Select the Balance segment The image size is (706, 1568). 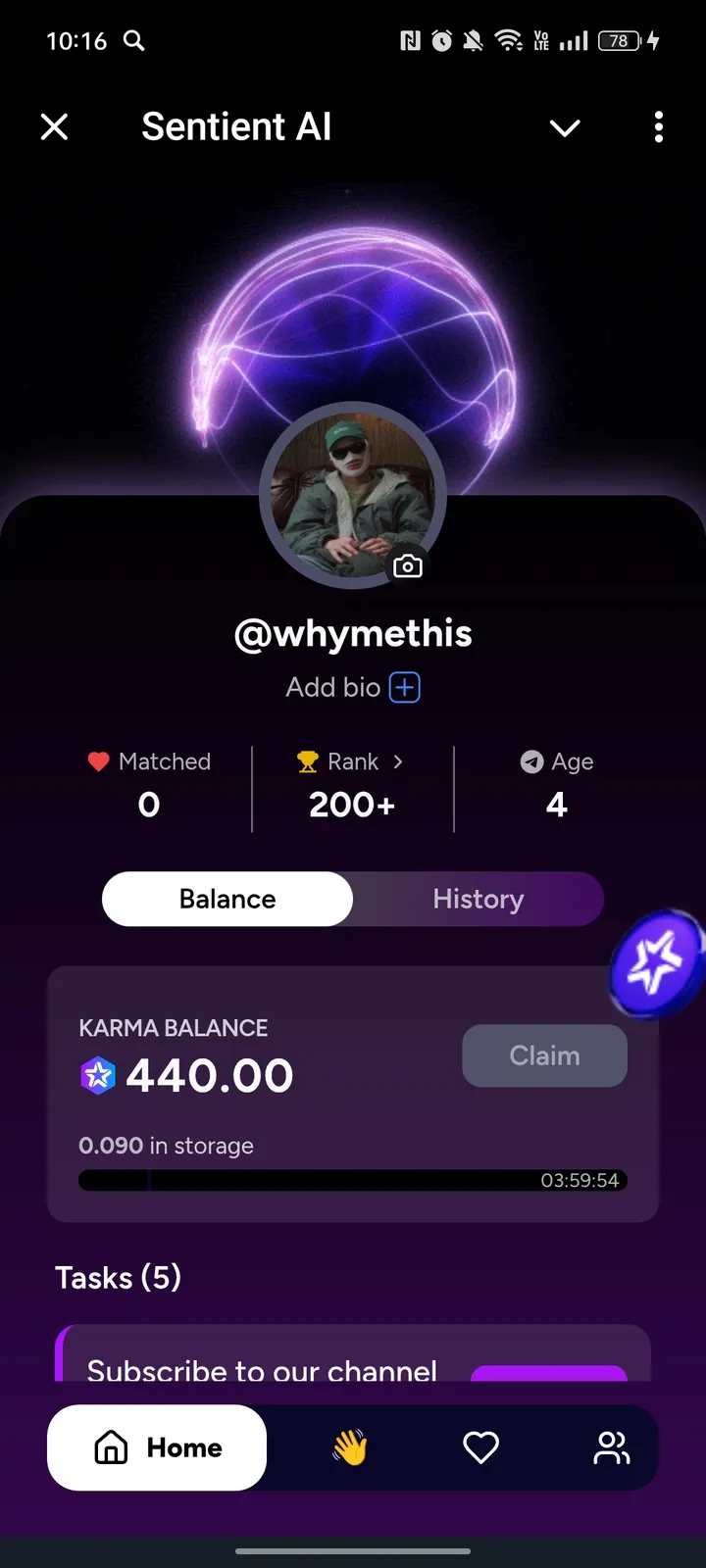[227, 899]
